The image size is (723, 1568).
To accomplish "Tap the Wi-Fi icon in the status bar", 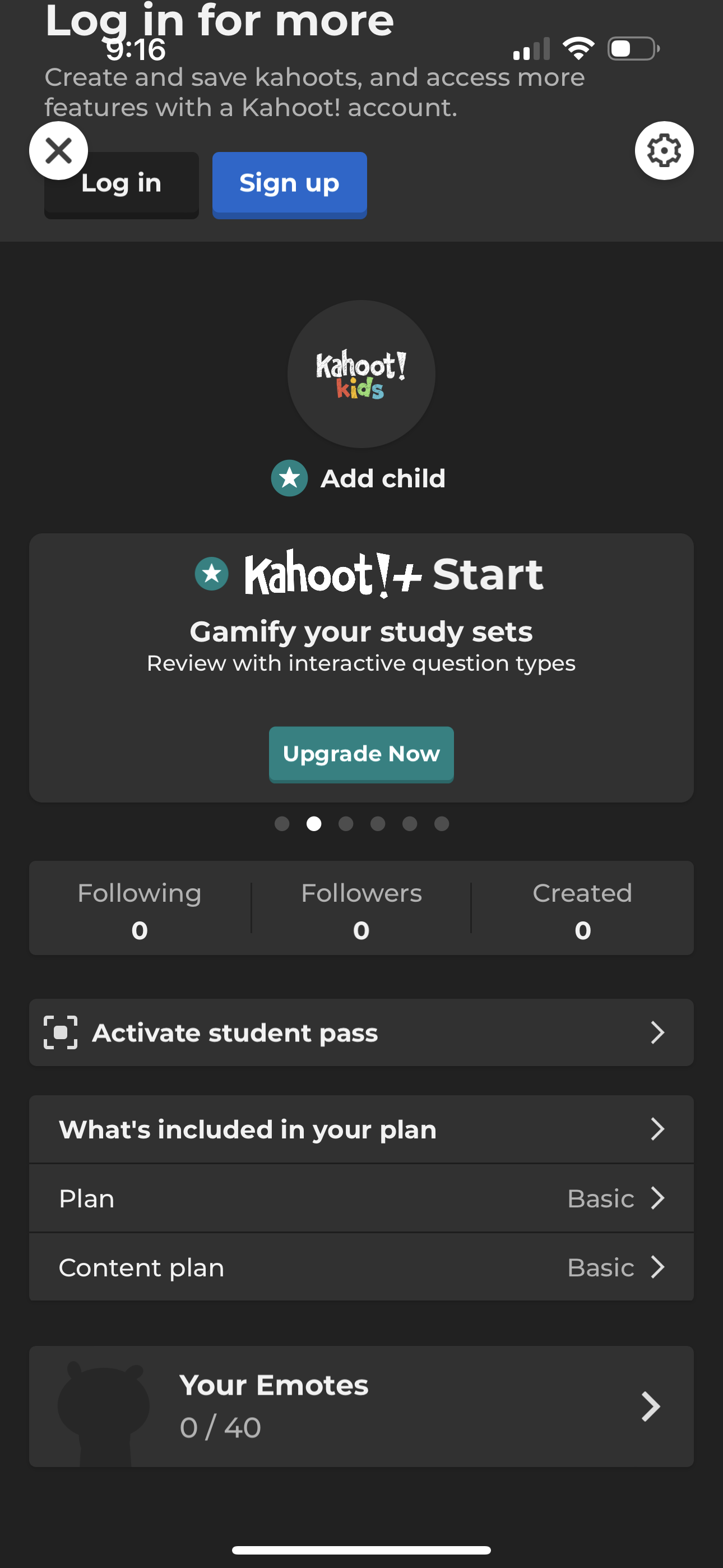I will (579, 48).
